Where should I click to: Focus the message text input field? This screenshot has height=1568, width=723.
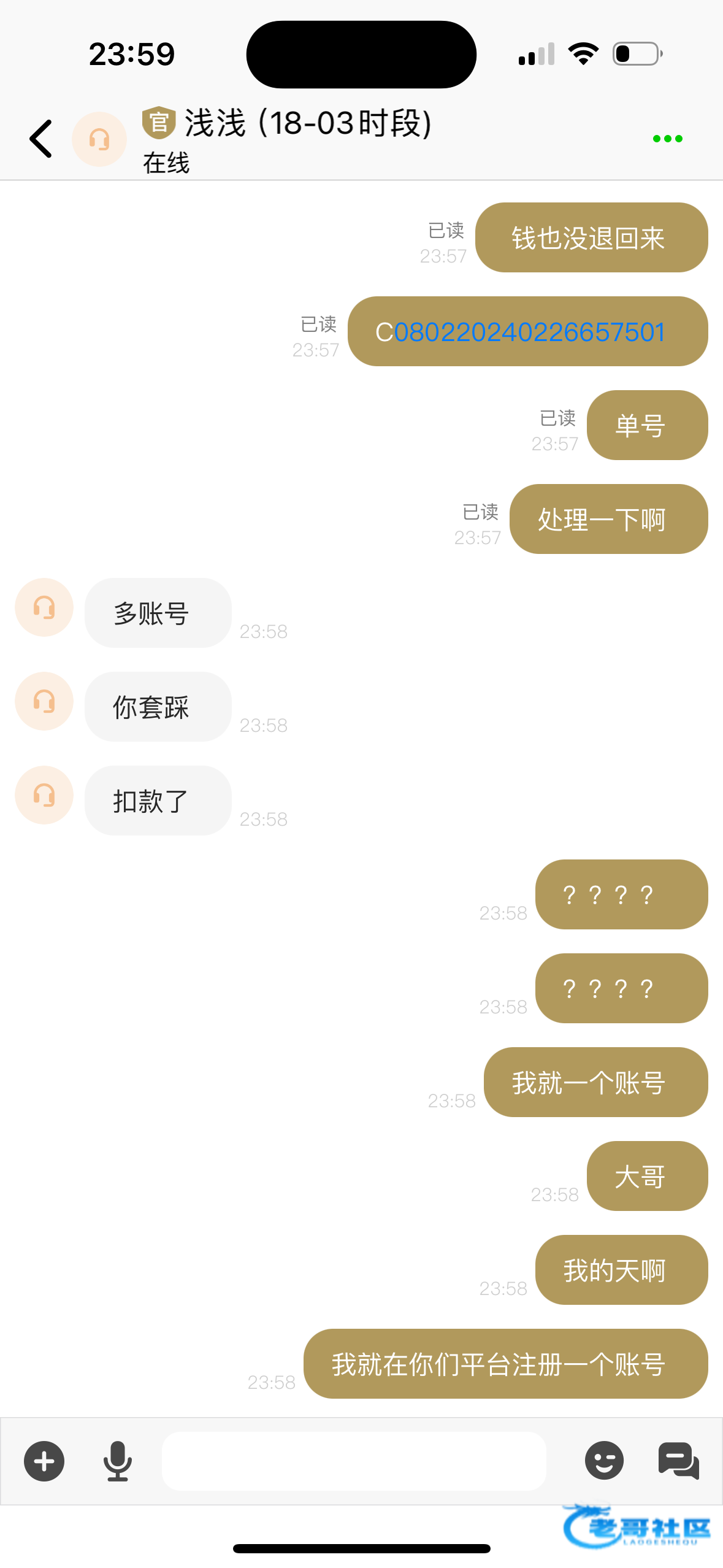pos(354,1461)
